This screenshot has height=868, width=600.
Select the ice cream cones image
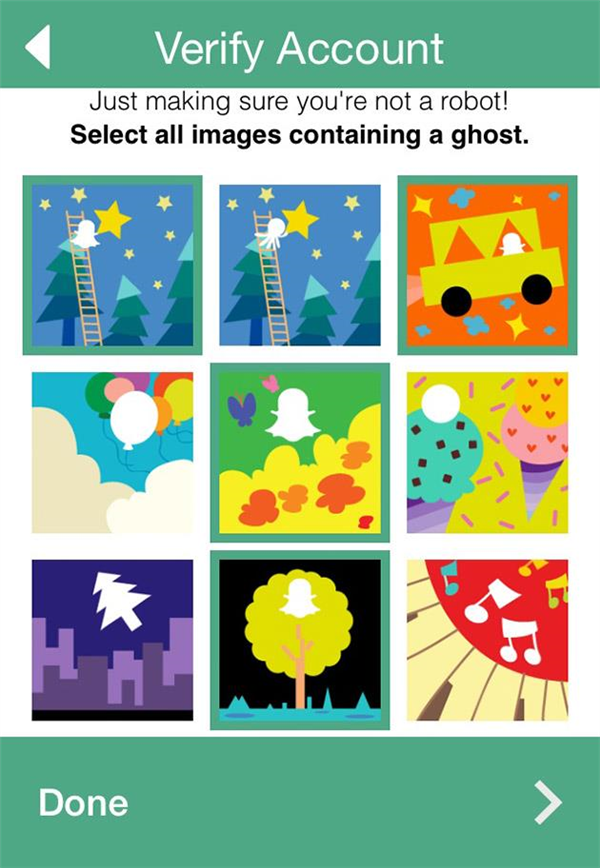(x=487, y=453)
